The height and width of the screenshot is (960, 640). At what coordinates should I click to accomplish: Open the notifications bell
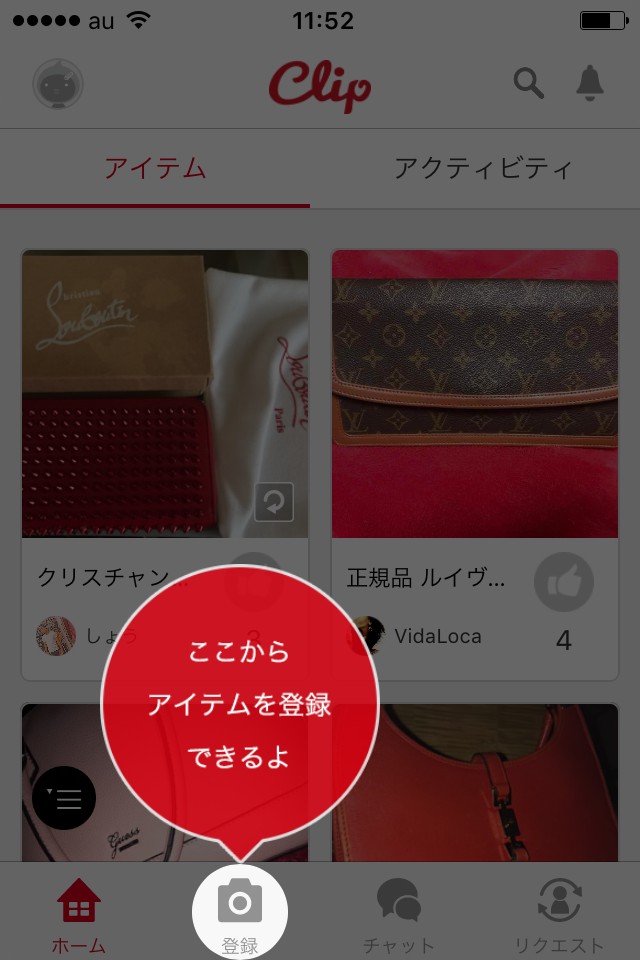[590, 83]
